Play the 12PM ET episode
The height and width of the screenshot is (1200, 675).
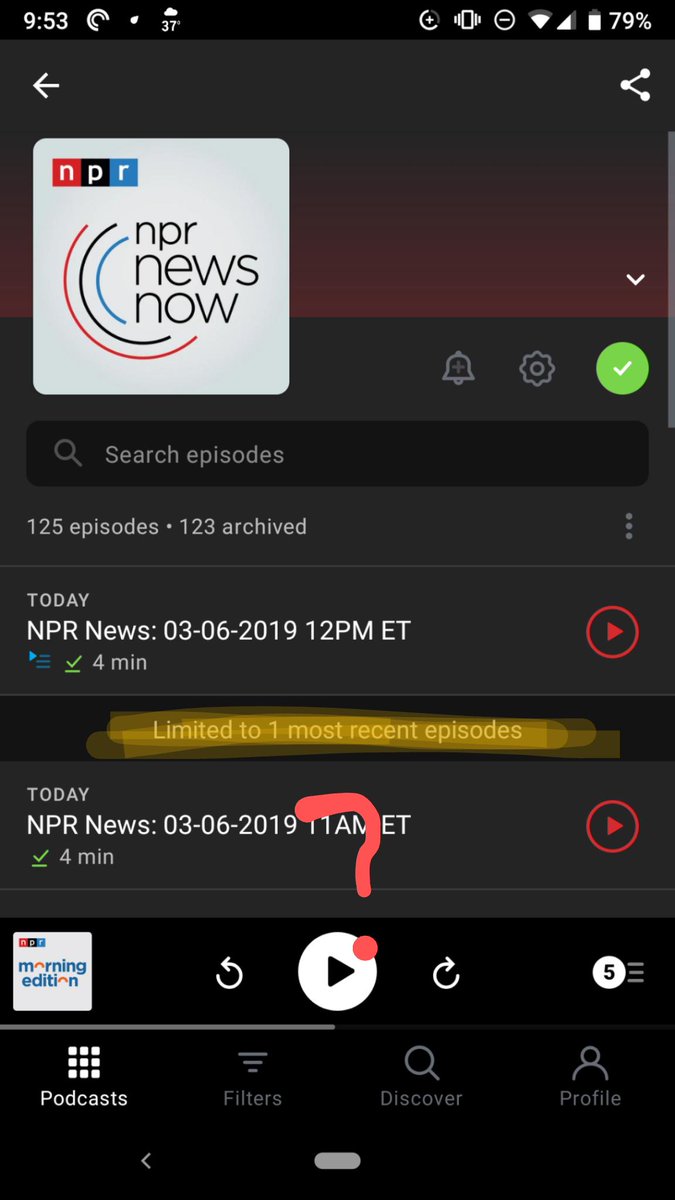click(612, 631)
